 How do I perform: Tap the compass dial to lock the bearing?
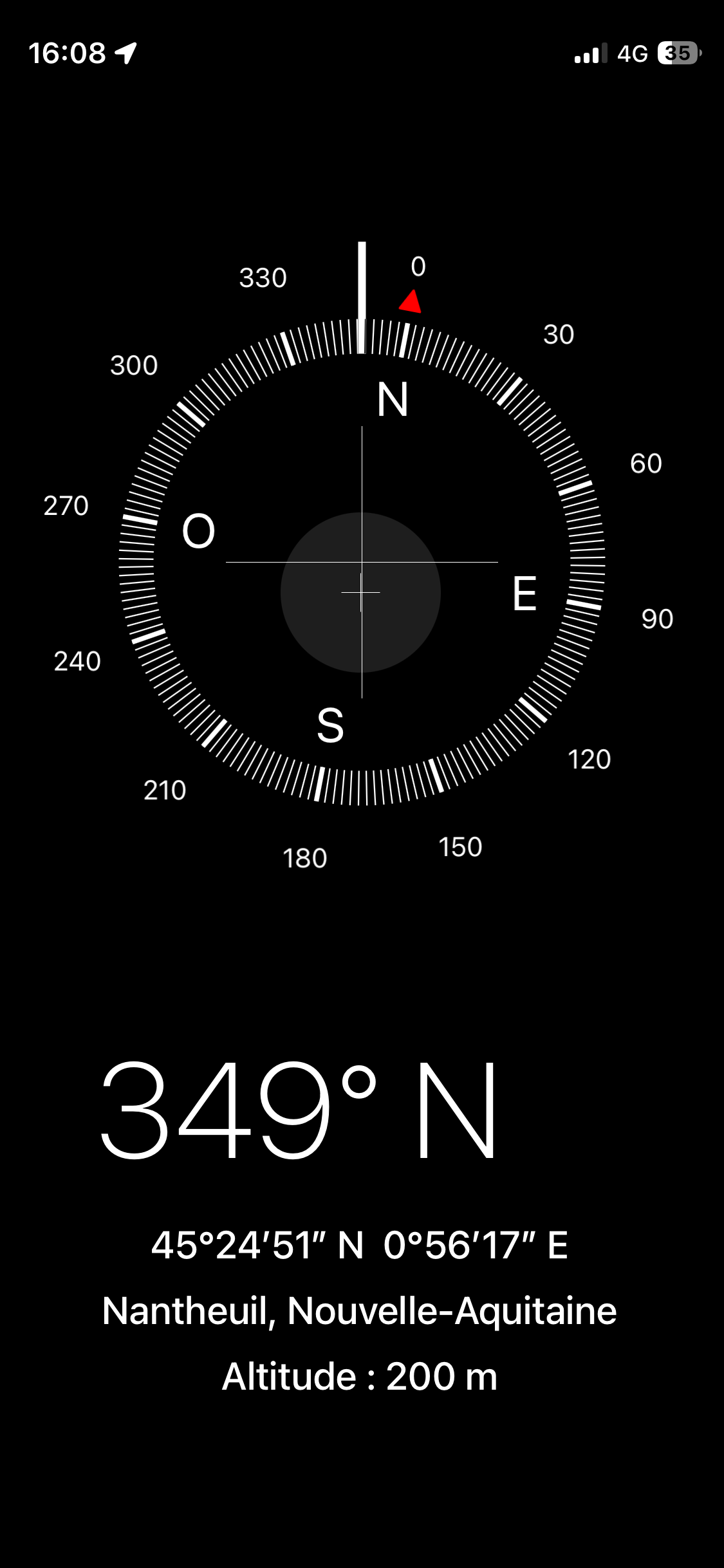(362, 562)
